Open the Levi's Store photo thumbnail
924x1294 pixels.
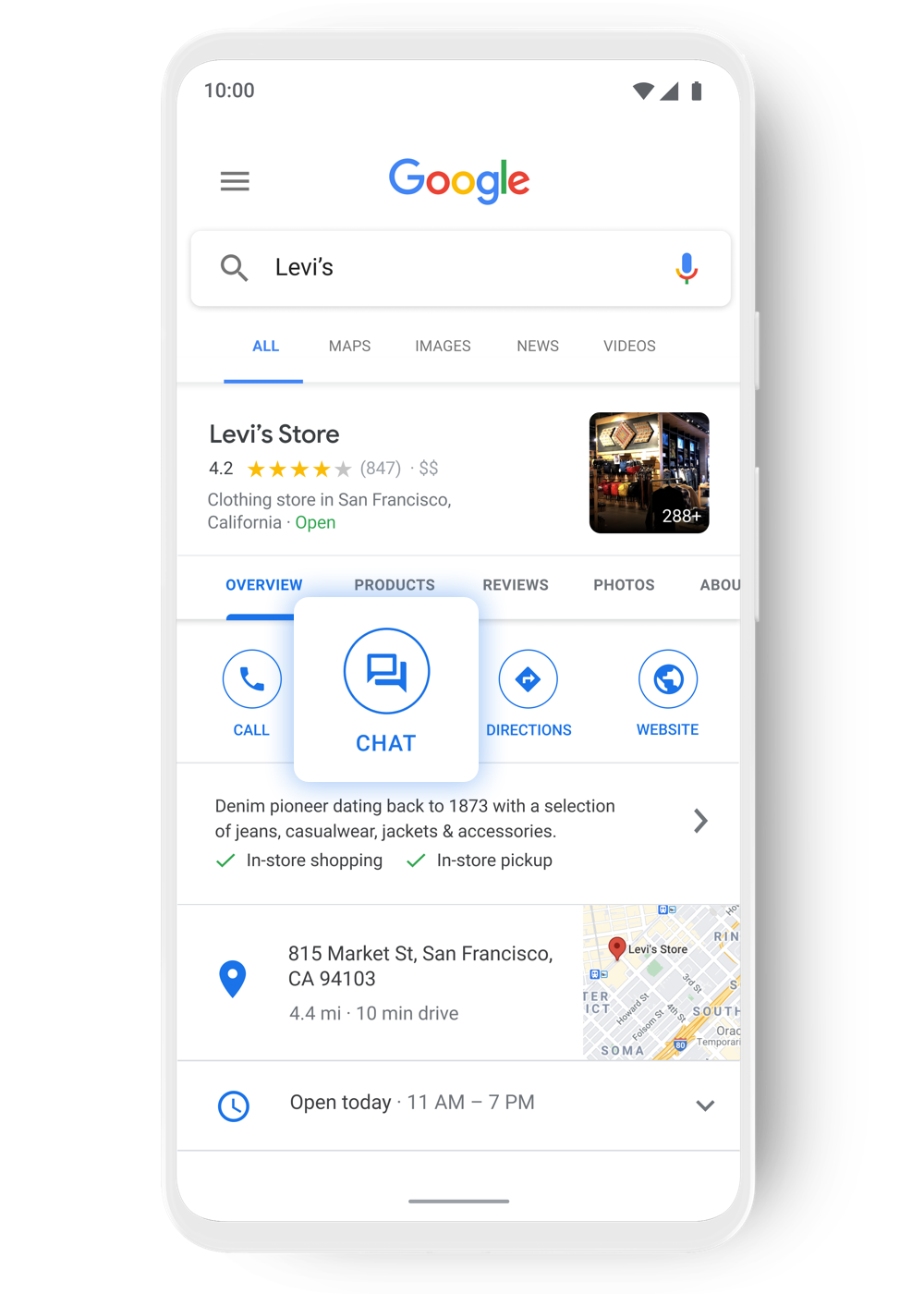(649, 472)
